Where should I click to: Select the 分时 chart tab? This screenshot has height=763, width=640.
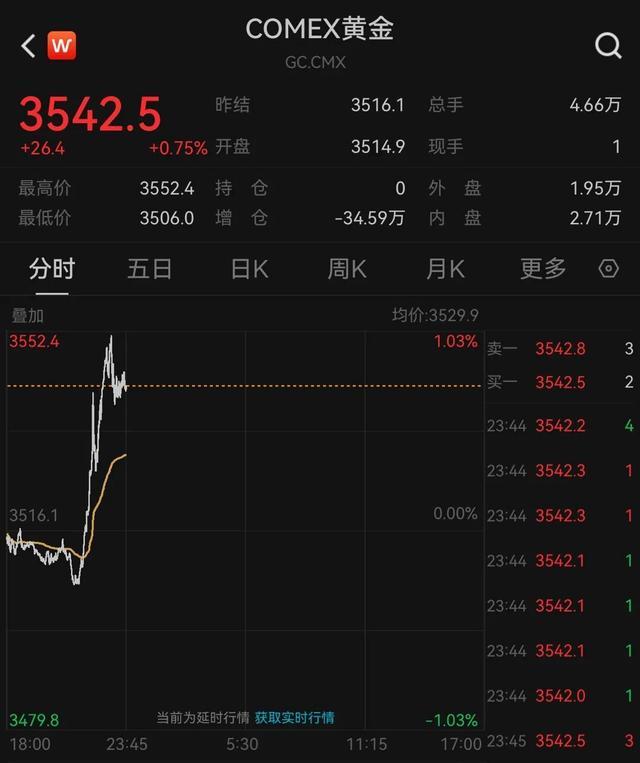(x=52, y=268)
